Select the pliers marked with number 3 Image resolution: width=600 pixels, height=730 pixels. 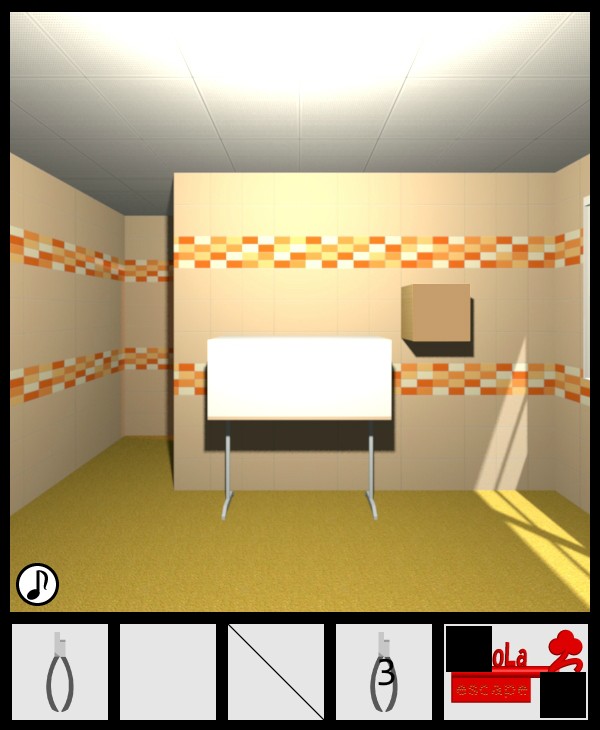tap(384, 672)
